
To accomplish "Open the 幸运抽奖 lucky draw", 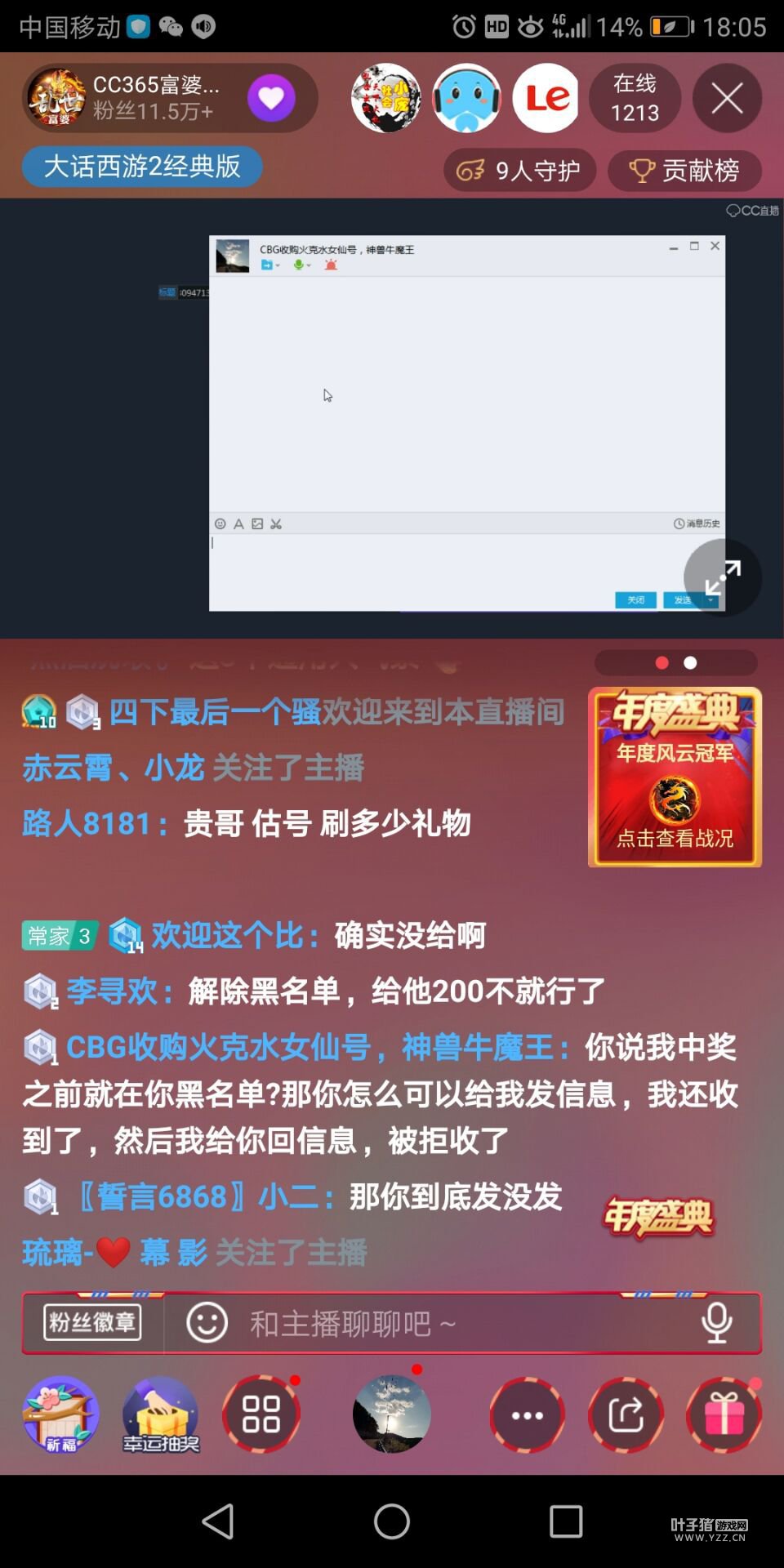I will [161, 1414].
